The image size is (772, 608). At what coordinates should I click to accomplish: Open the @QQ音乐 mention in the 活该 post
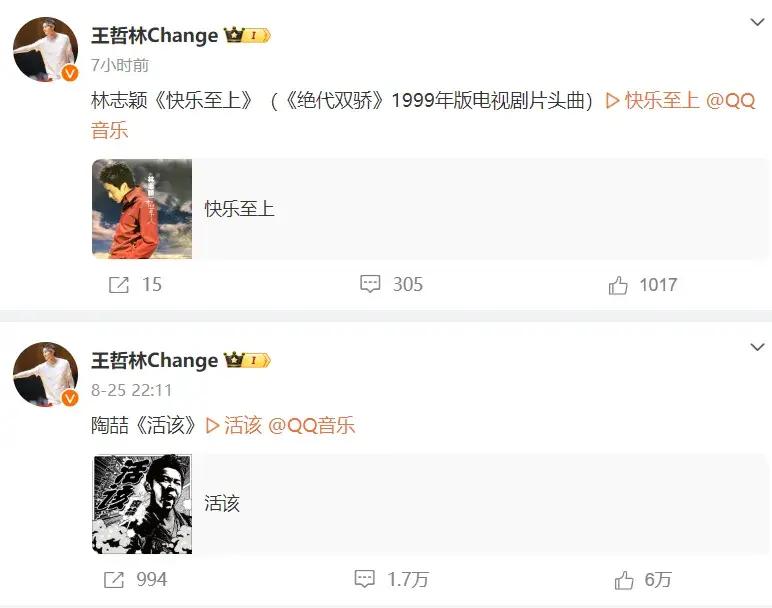coord(311,425)
